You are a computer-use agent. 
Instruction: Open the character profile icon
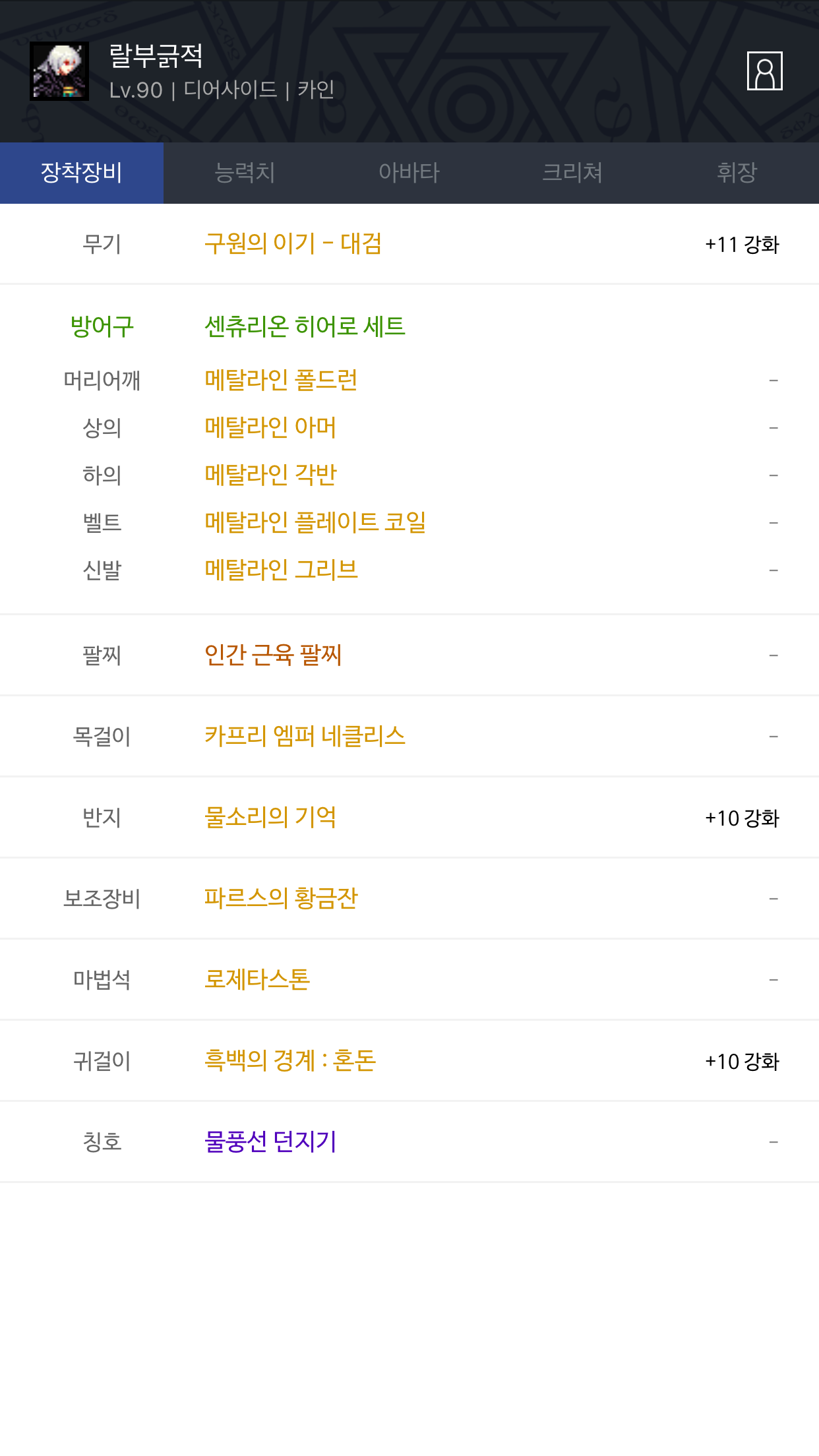point(764,71)
